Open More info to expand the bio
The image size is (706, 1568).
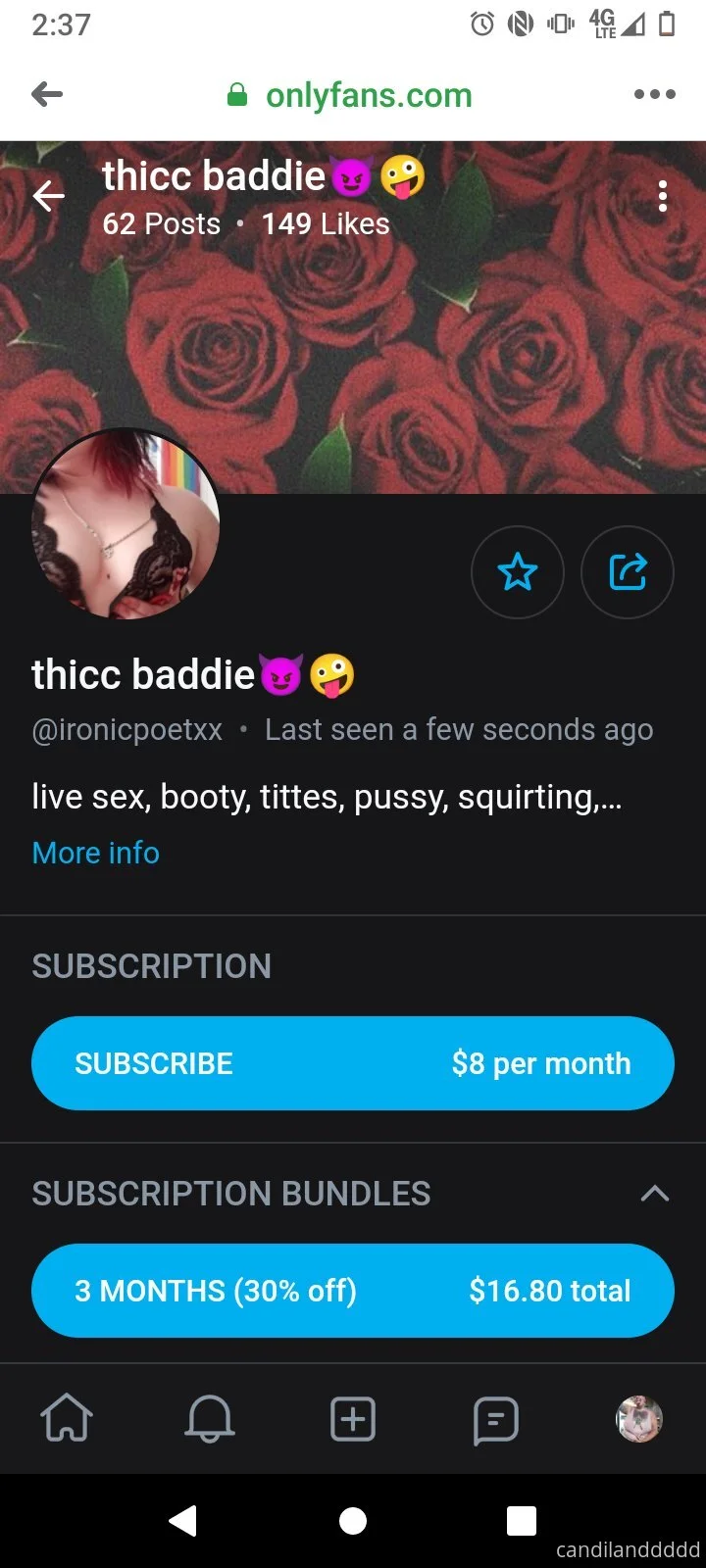94,852
